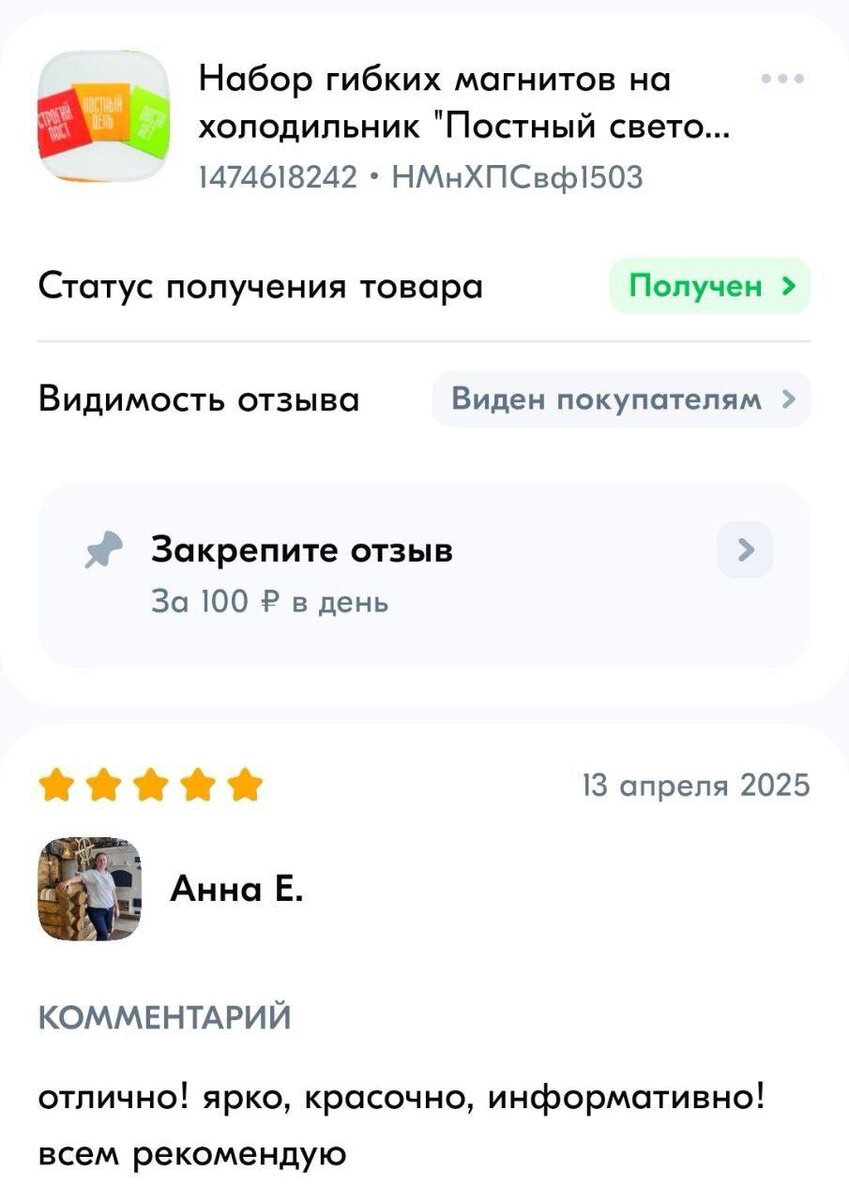Click Анна Е.'s avatar photo

coord(95,888)
